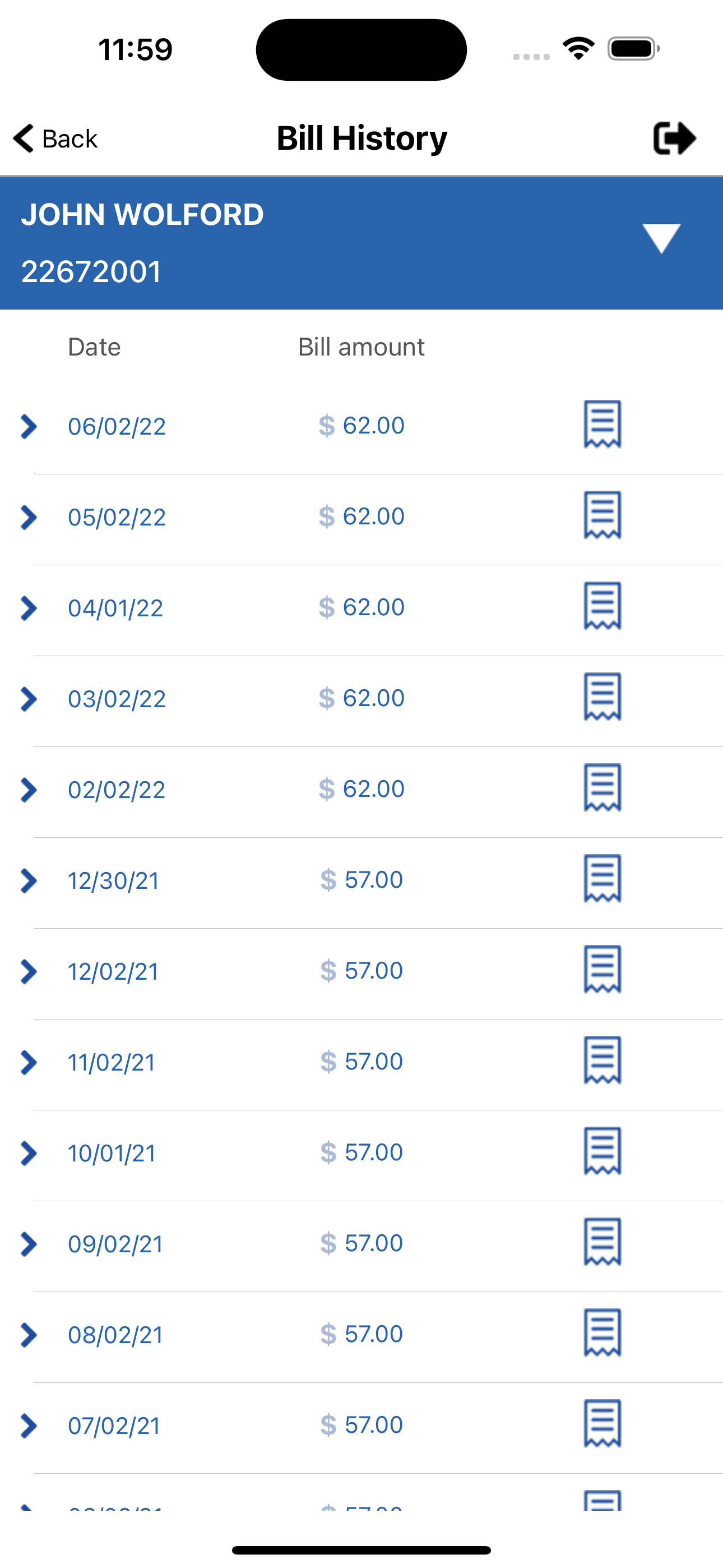This screenshot has height=1568, width=723.
Task: View the 02/02/22 bill document
Action: (x=602, y=787)
